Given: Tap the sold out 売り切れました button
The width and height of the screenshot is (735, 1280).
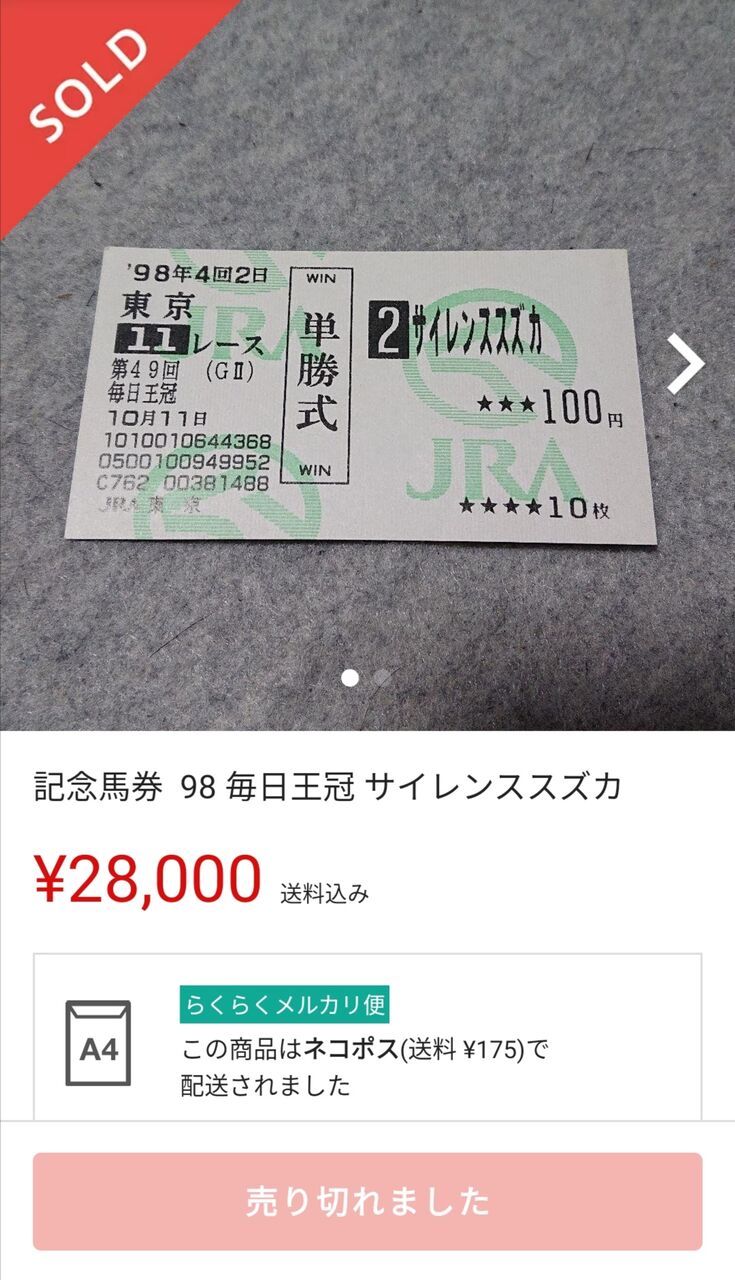Looking at the screenshot, I should 367,1201.
